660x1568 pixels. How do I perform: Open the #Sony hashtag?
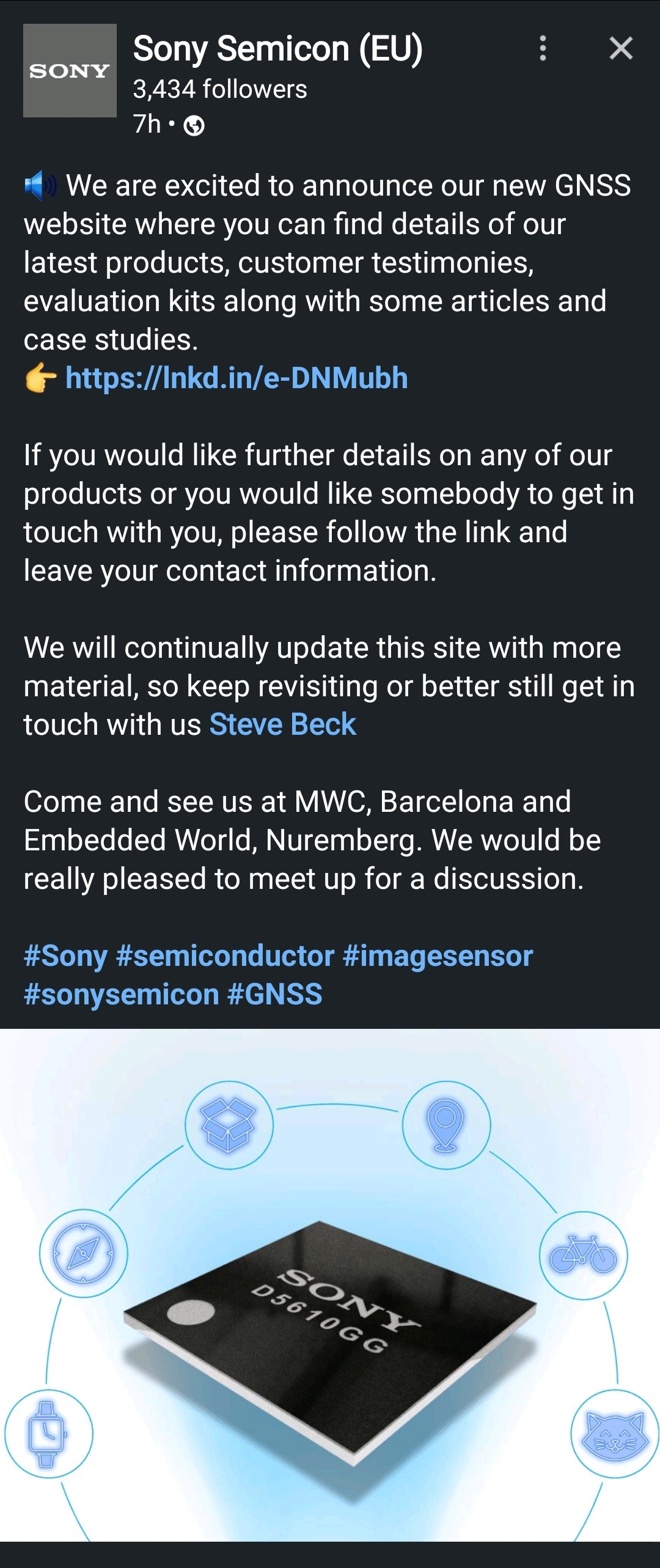point(65,956)
